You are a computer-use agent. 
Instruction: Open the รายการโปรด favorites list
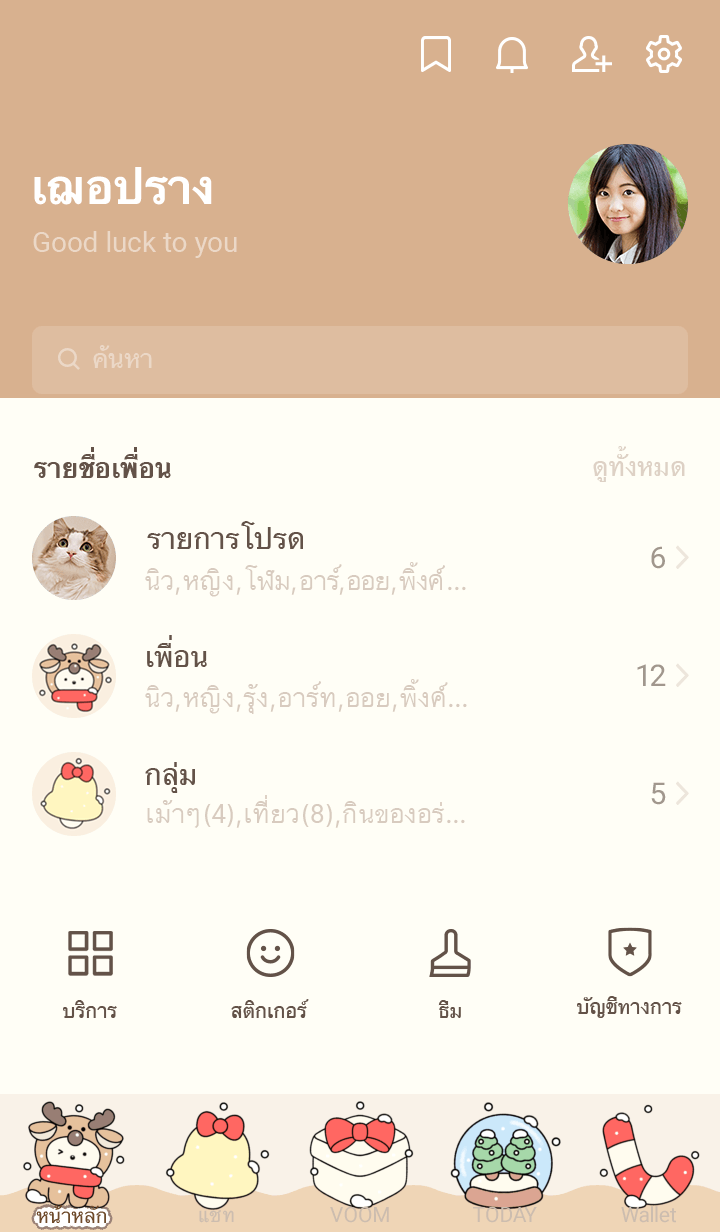[360, 558]
